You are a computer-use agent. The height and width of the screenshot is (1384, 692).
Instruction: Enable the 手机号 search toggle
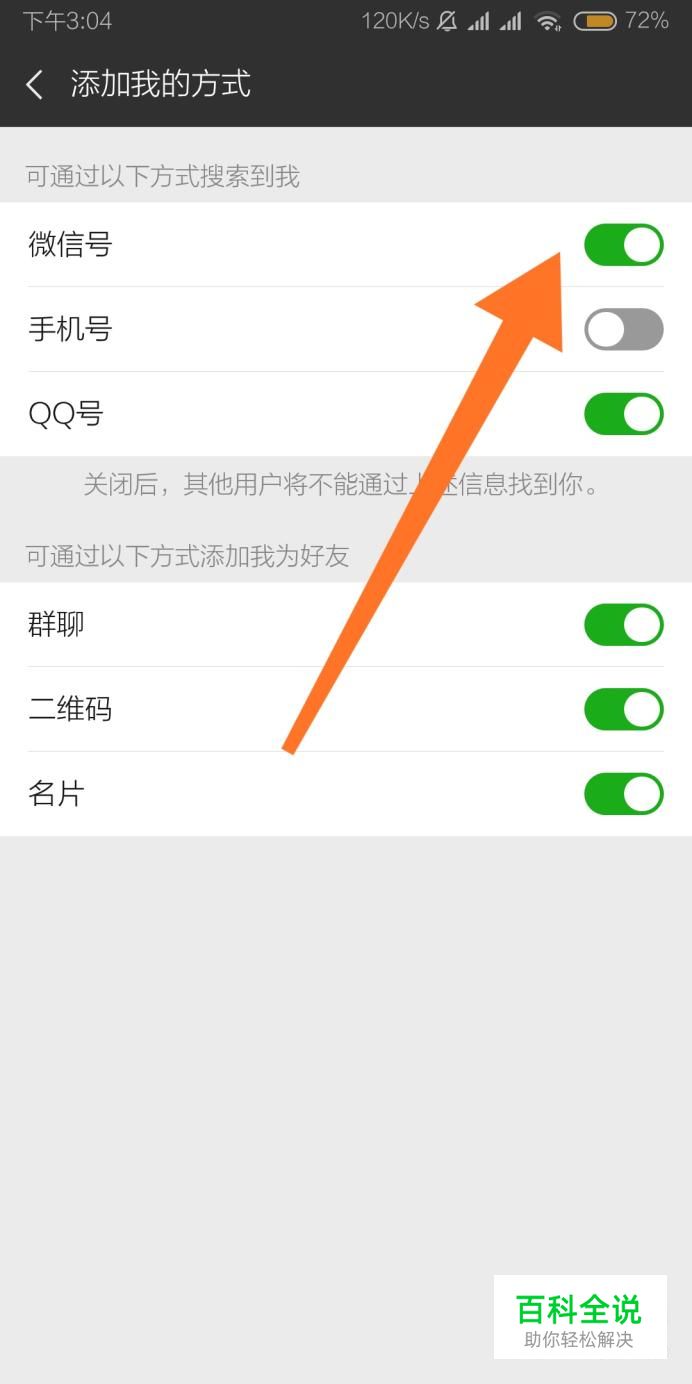coord(623,329)
